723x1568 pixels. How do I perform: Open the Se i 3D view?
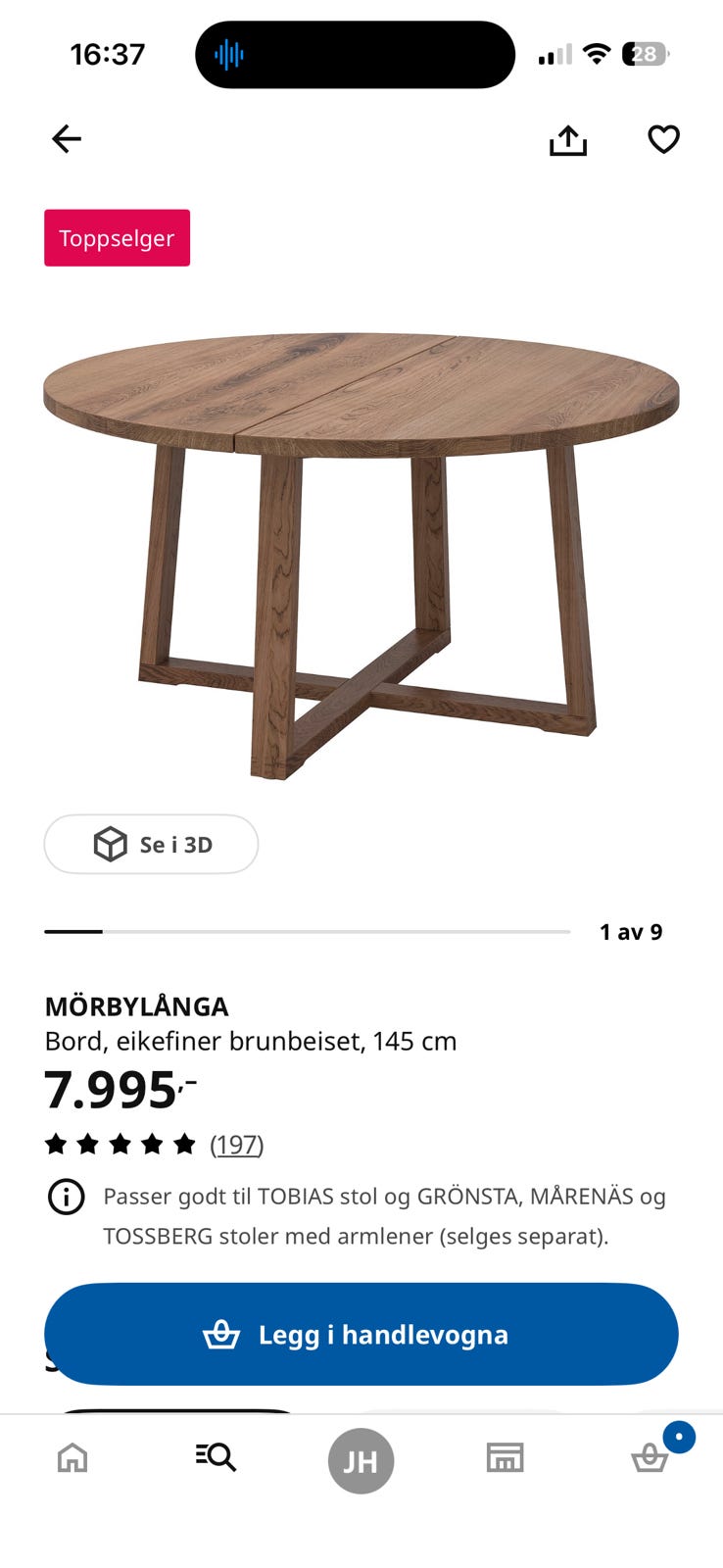[x=151, y=844]
